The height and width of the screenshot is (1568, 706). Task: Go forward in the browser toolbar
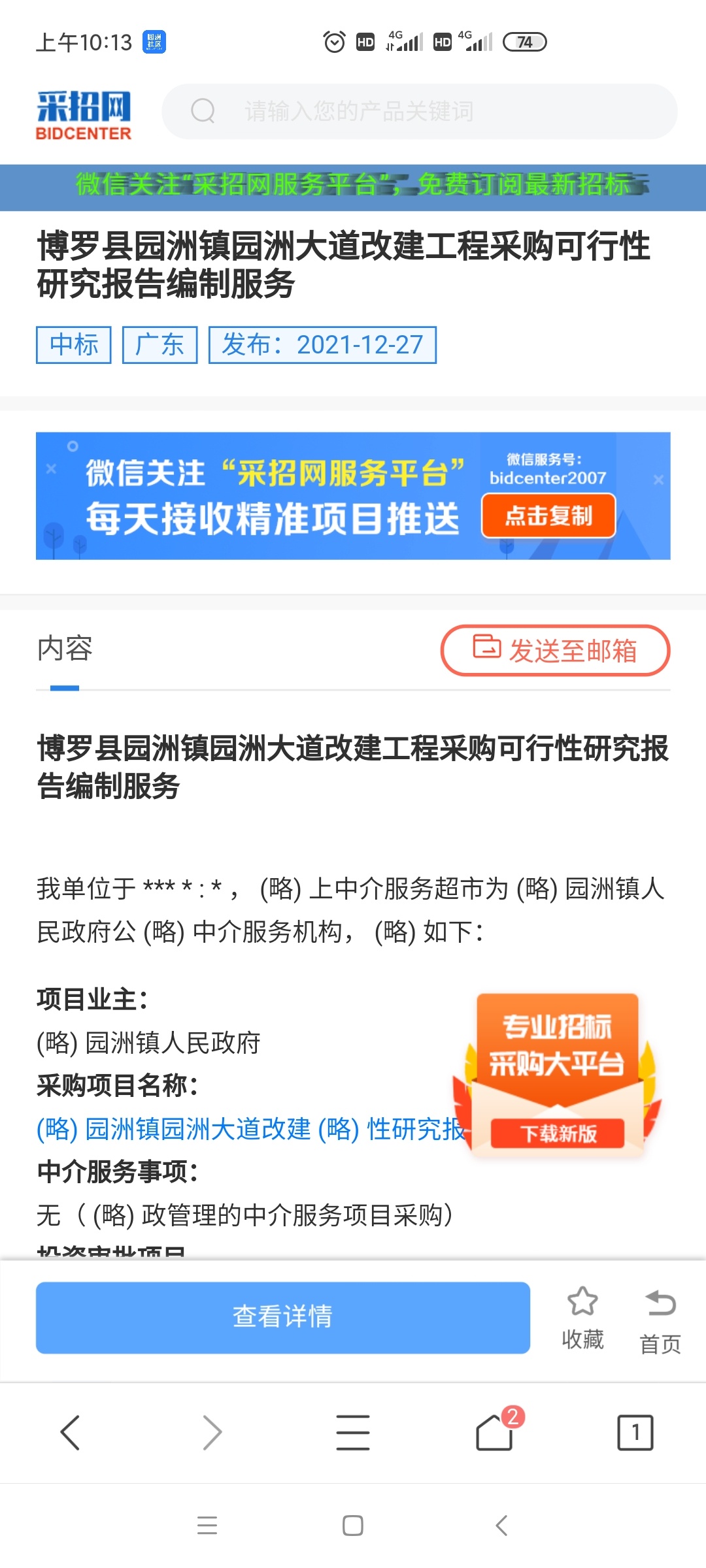click(212, 1433)
